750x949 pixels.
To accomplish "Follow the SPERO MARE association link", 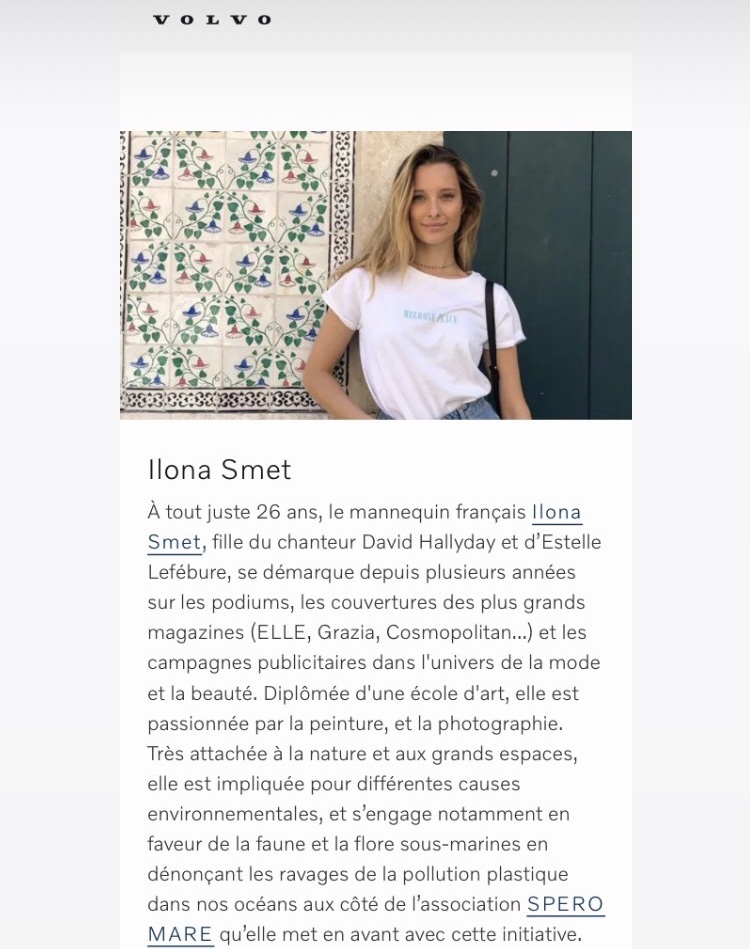I will click(x=565, y=905).
